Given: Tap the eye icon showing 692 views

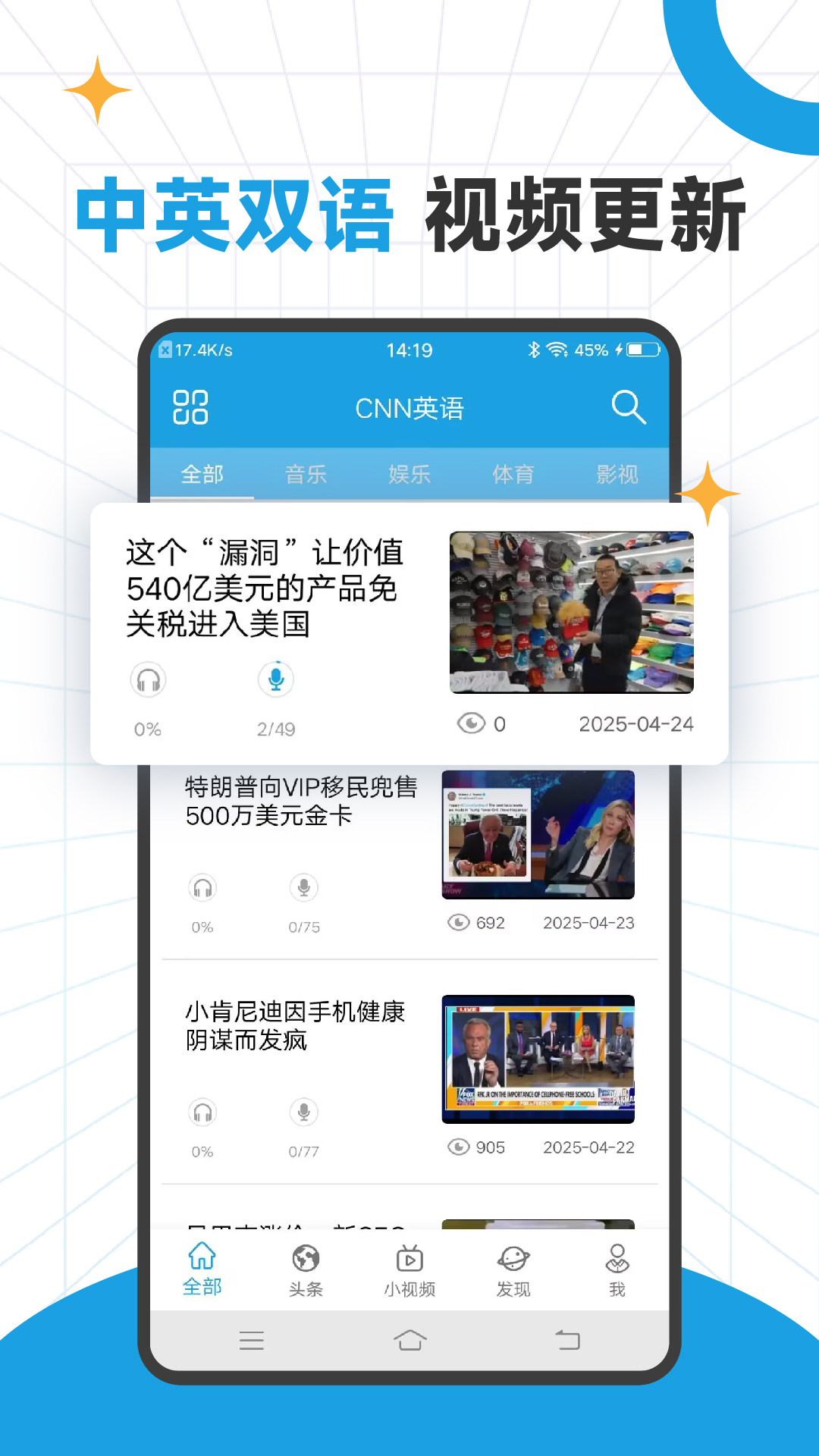Looking at the screenshot, I should coord(460,922).
